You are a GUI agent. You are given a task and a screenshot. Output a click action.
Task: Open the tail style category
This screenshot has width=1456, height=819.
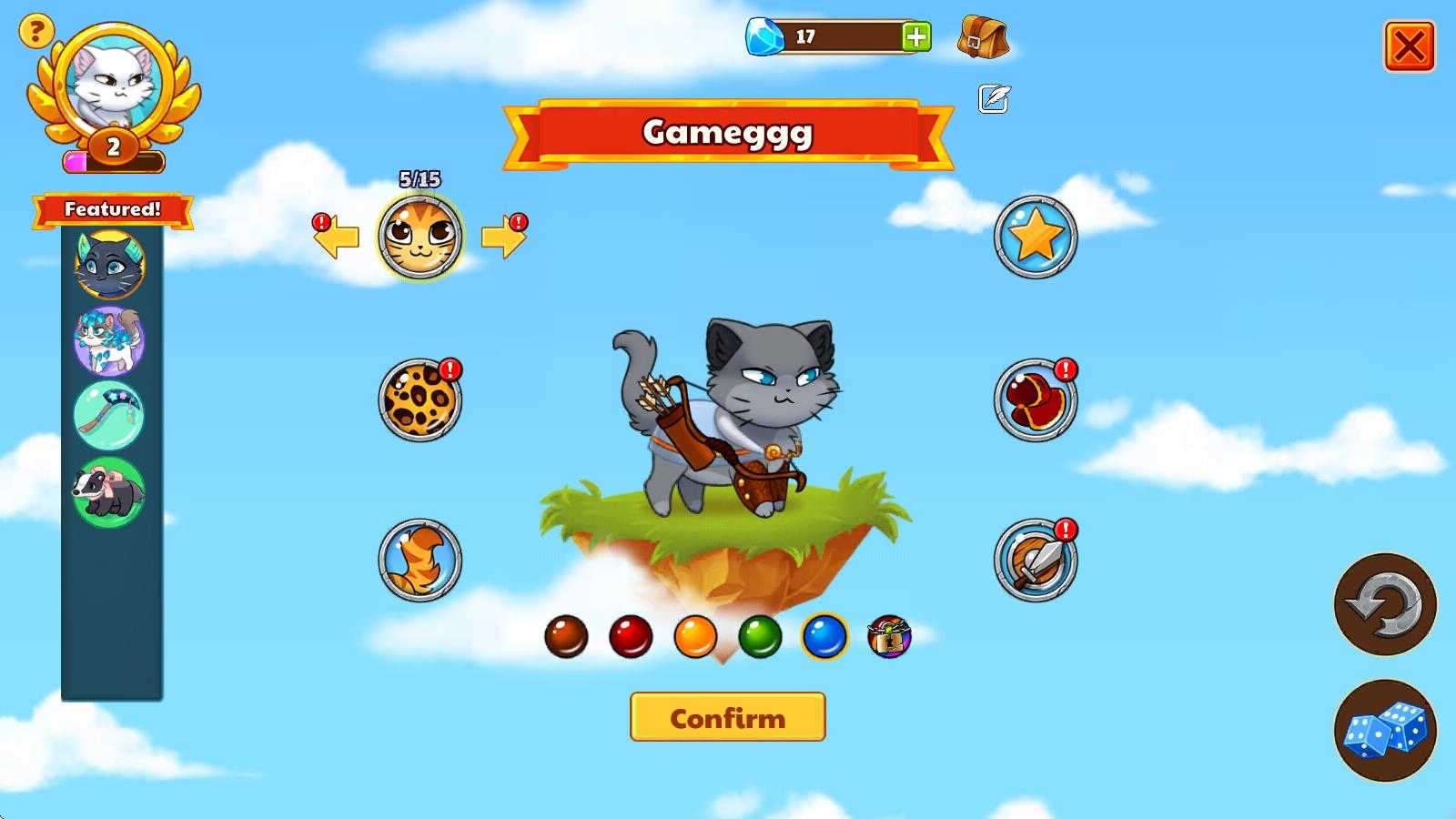(x=420, y=560)
